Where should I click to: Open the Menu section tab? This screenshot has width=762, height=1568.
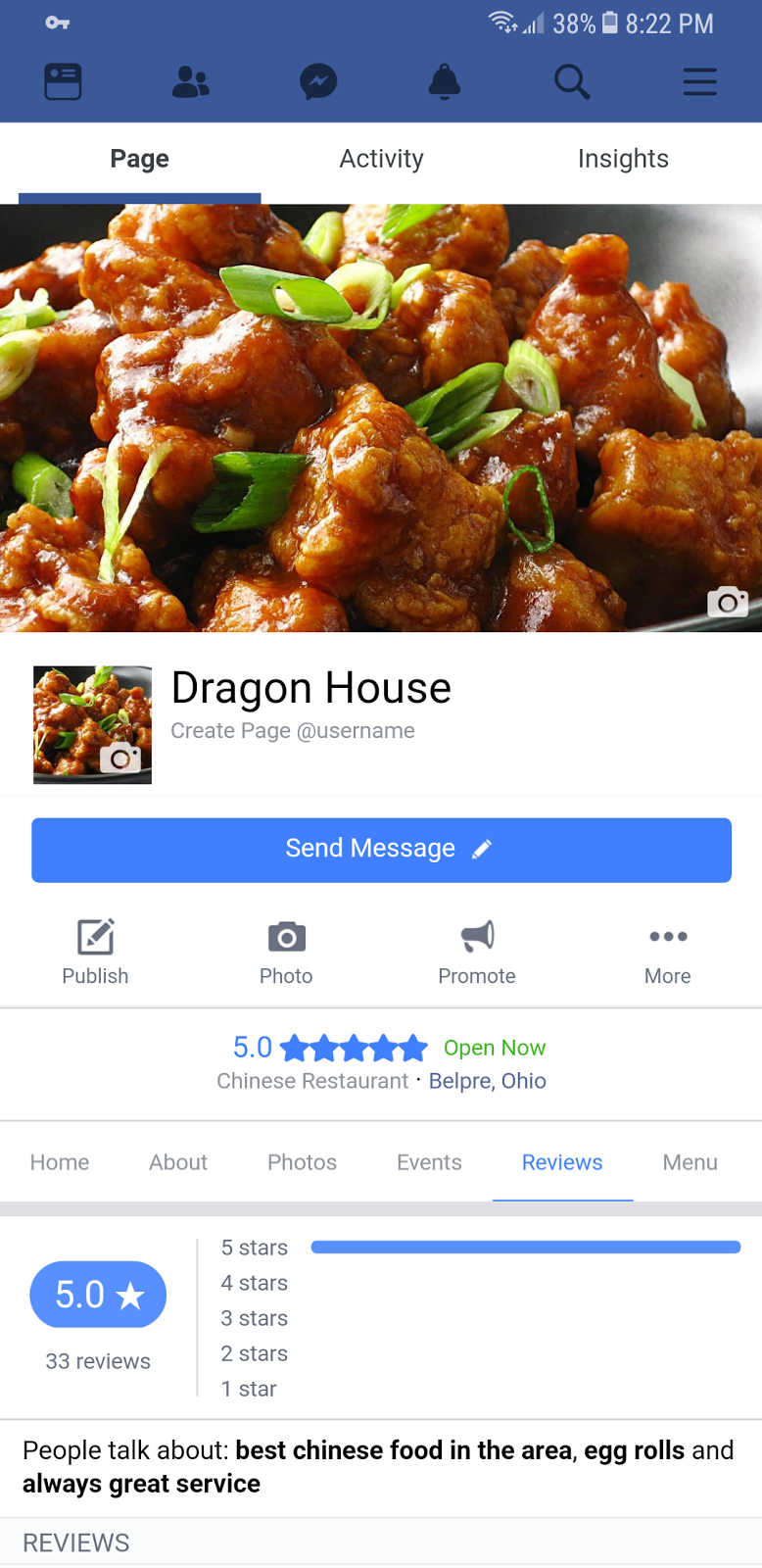point(690,1162)
